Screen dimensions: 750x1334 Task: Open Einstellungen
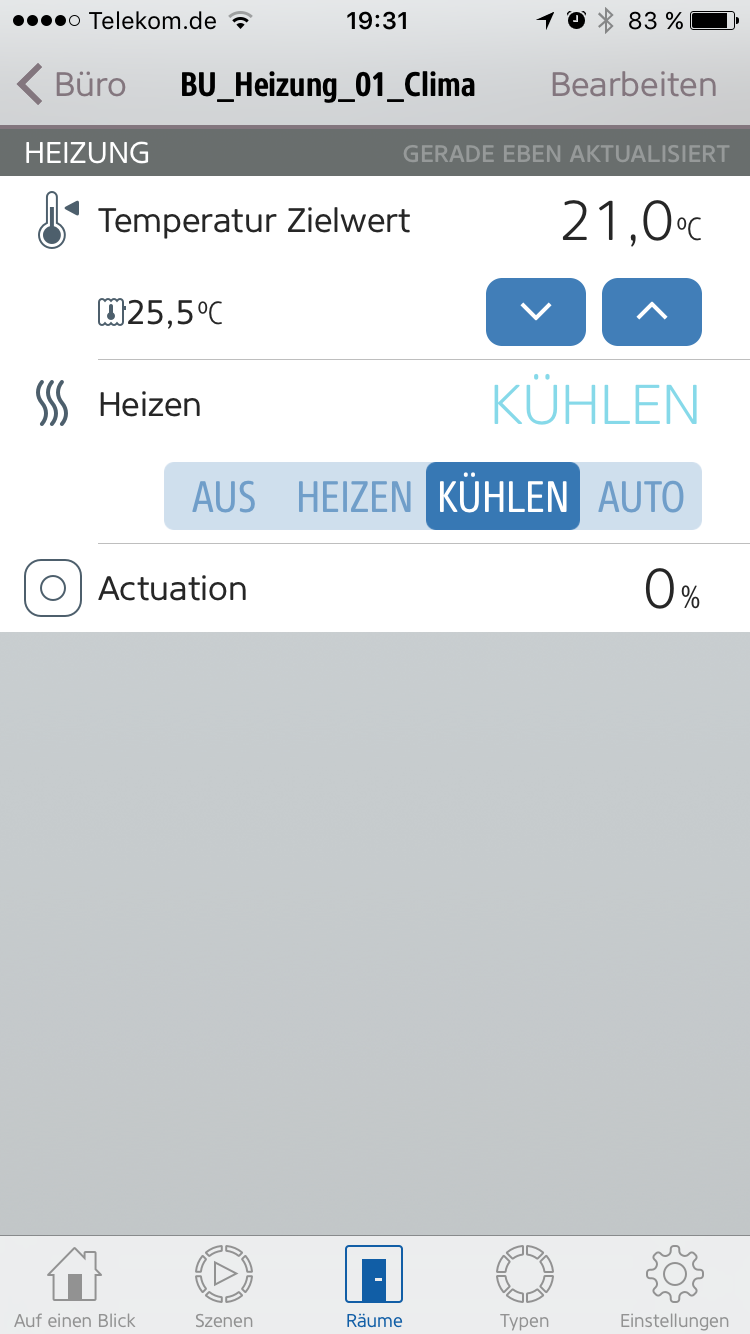(x=674, y=1287)
